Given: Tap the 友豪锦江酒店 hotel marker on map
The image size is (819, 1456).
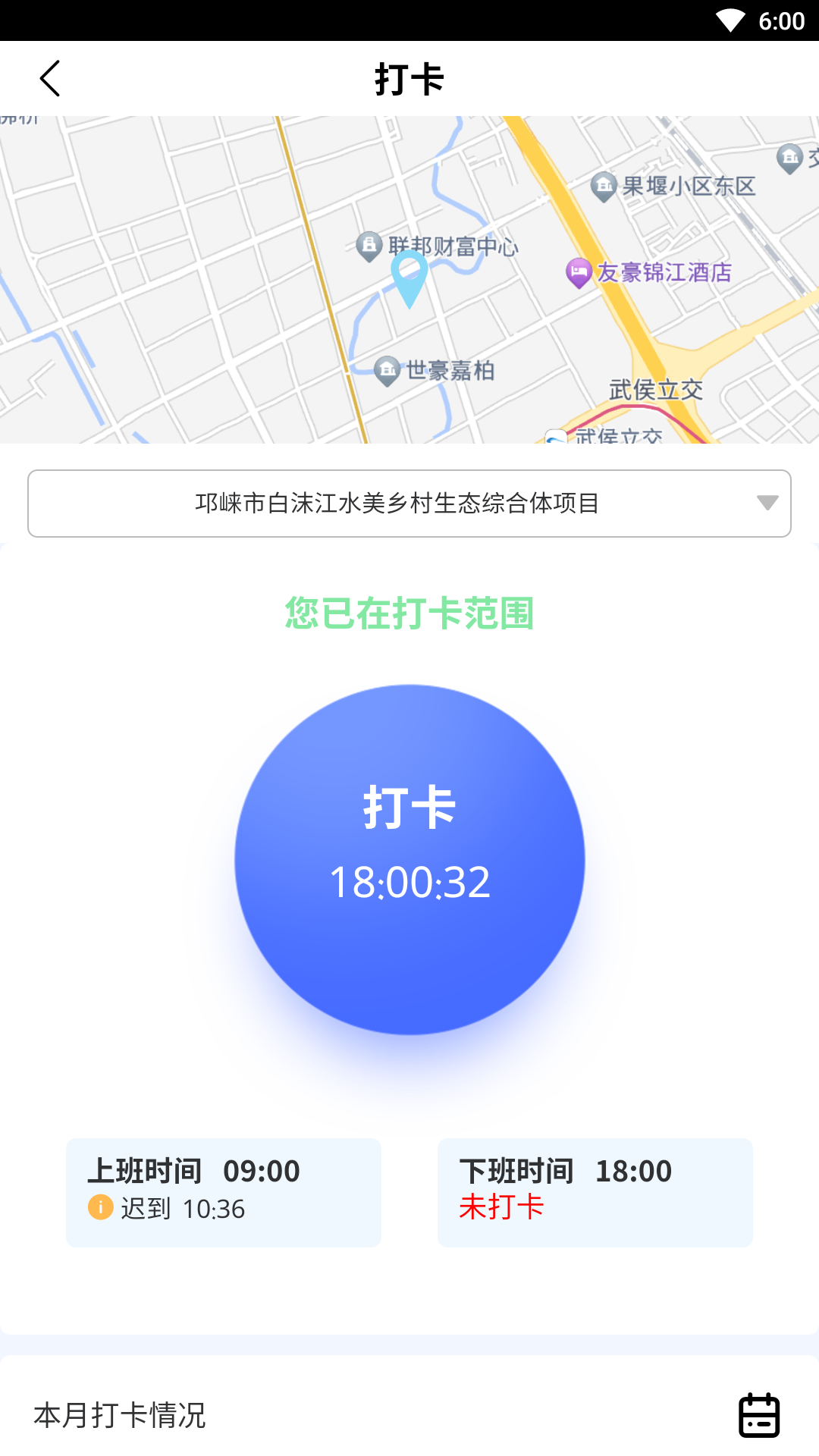Looking at the screenshot, I should pyautogui.click(x=578, y=273).
